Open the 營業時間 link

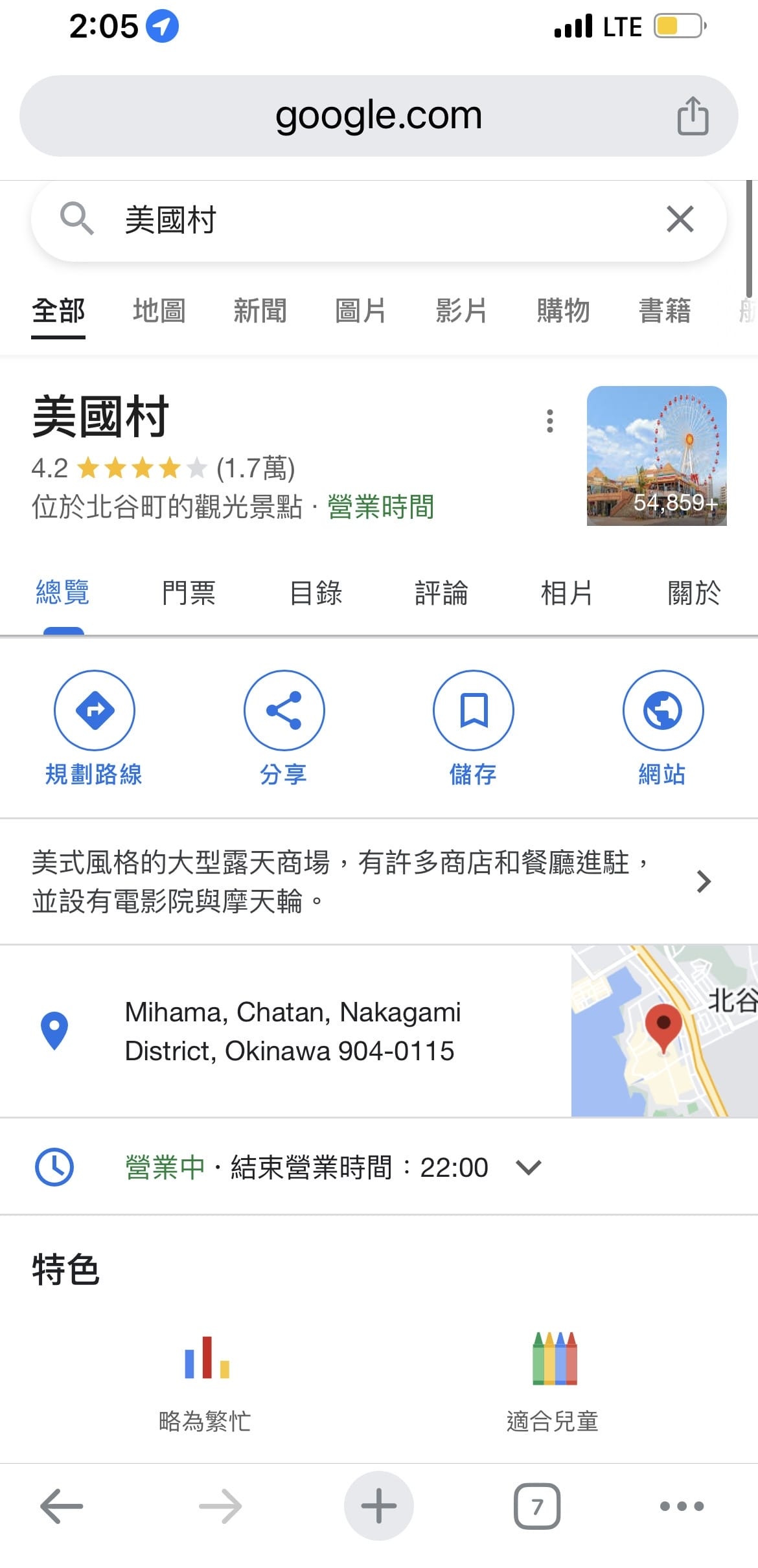coord(381,508)
